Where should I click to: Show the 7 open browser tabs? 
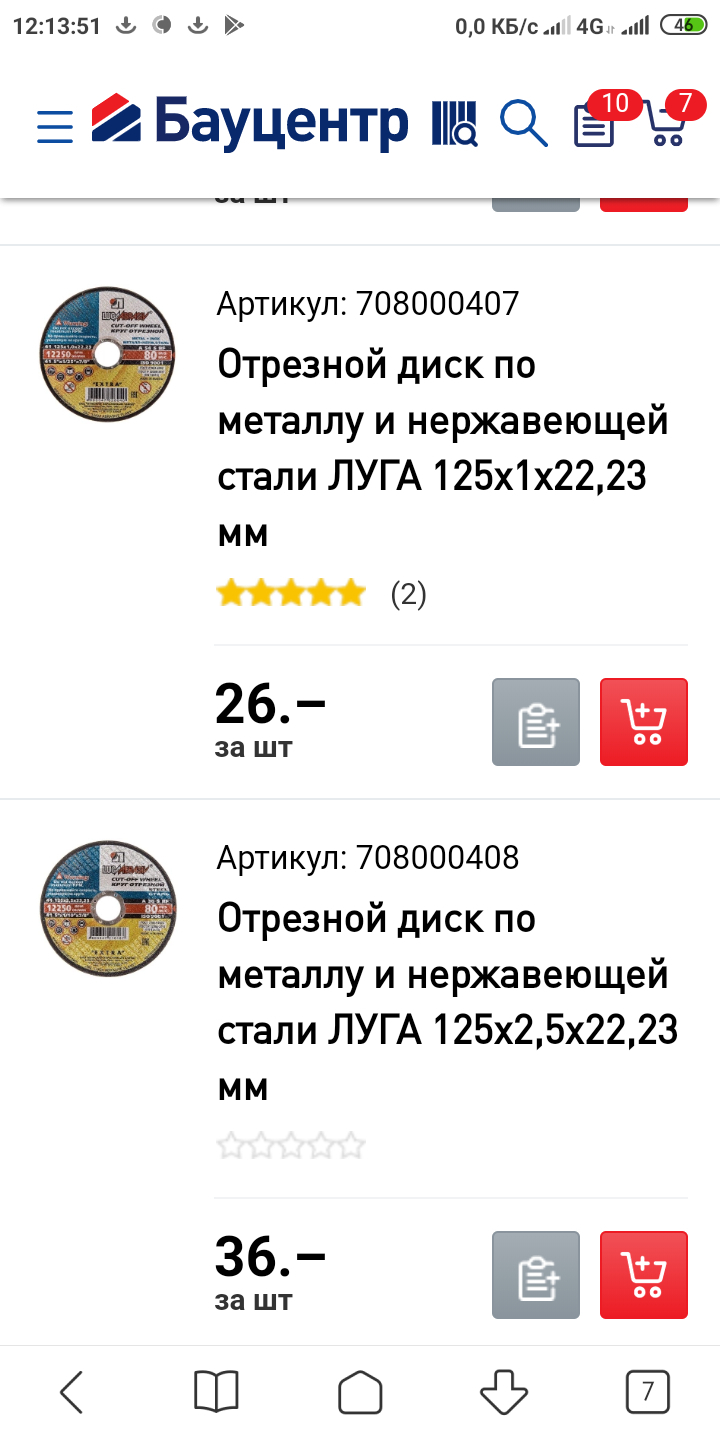tap(647, 1391)
